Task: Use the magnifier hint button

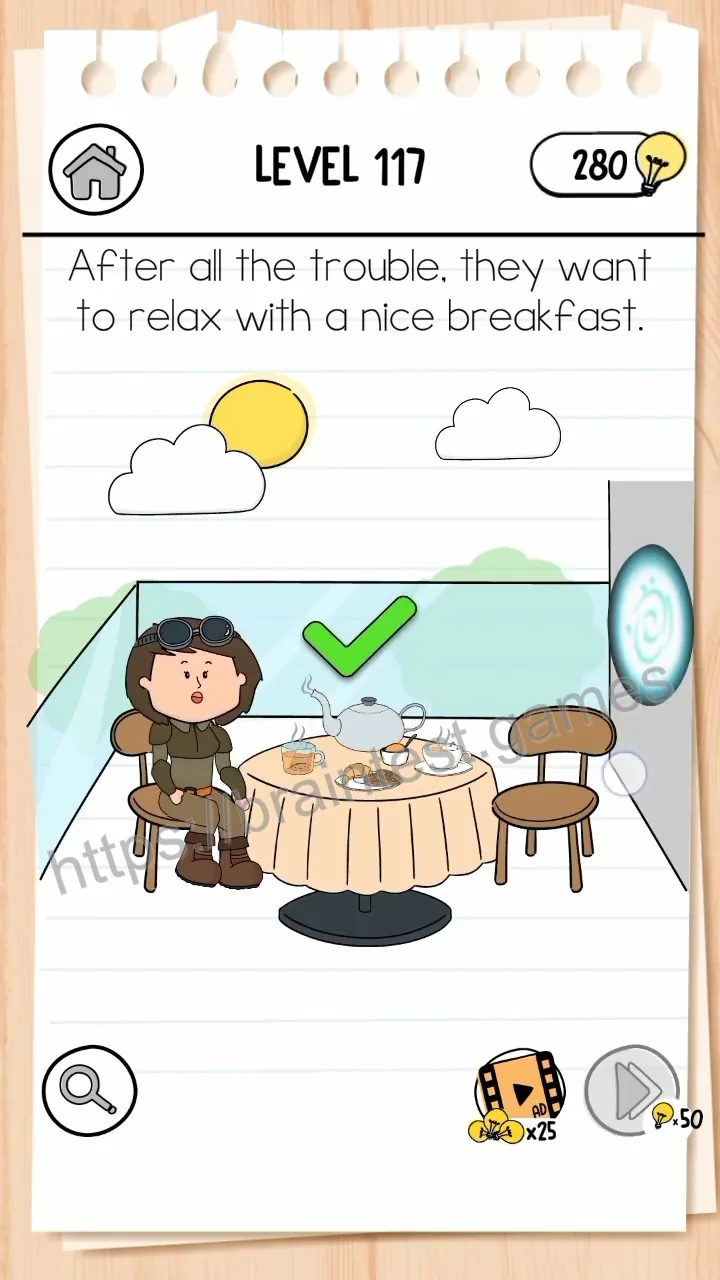Action: click(89, 1089)
